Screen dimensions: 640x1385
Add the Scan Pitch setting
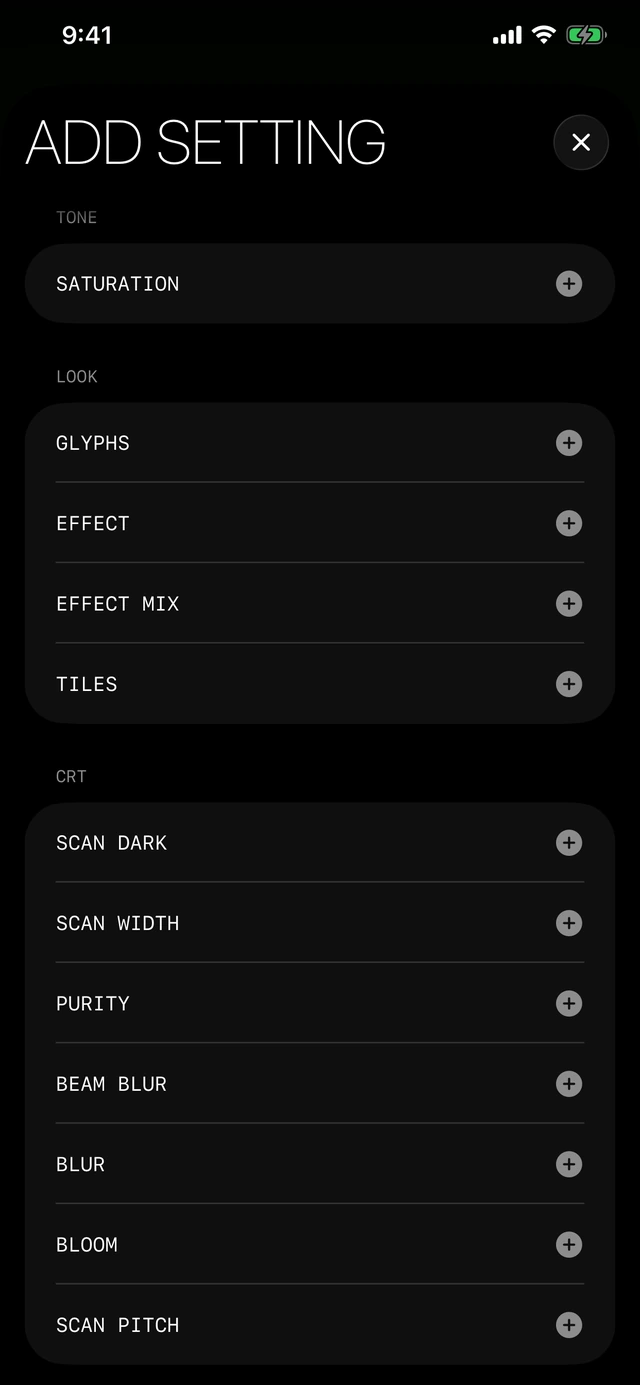click(x=569, y=1325)
